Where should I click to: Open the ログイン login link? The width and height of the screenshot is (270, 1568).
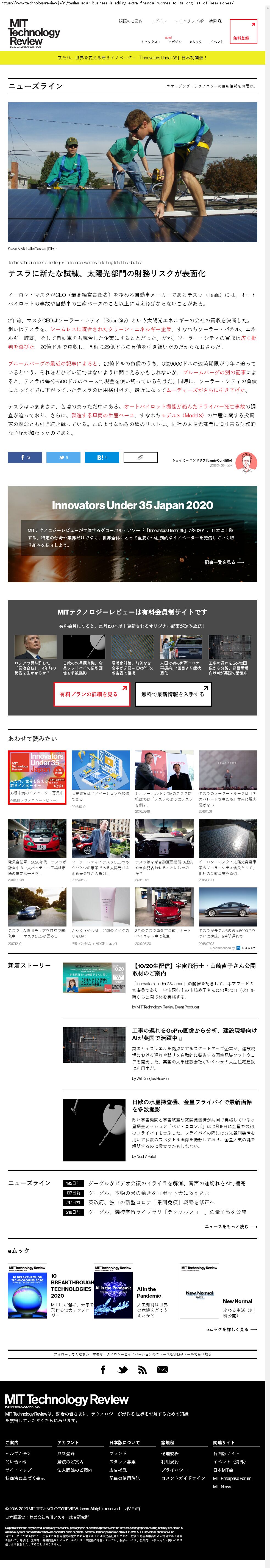pyautogui.click(x=158, y=21)
